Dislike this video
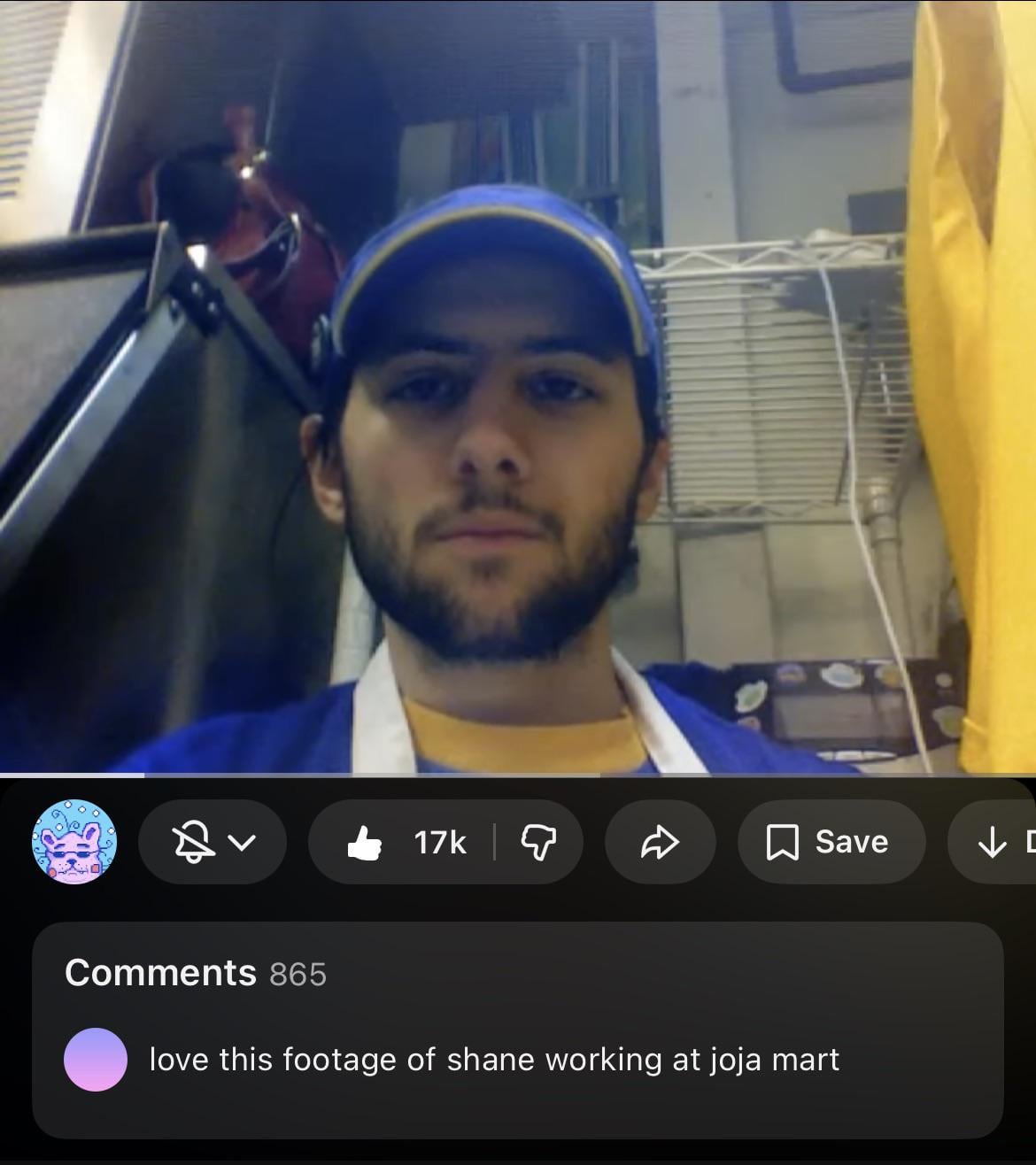Image resolution: width=1036 pixels, height=1165 pixels. pyautogui.click(x=537, y=842)
